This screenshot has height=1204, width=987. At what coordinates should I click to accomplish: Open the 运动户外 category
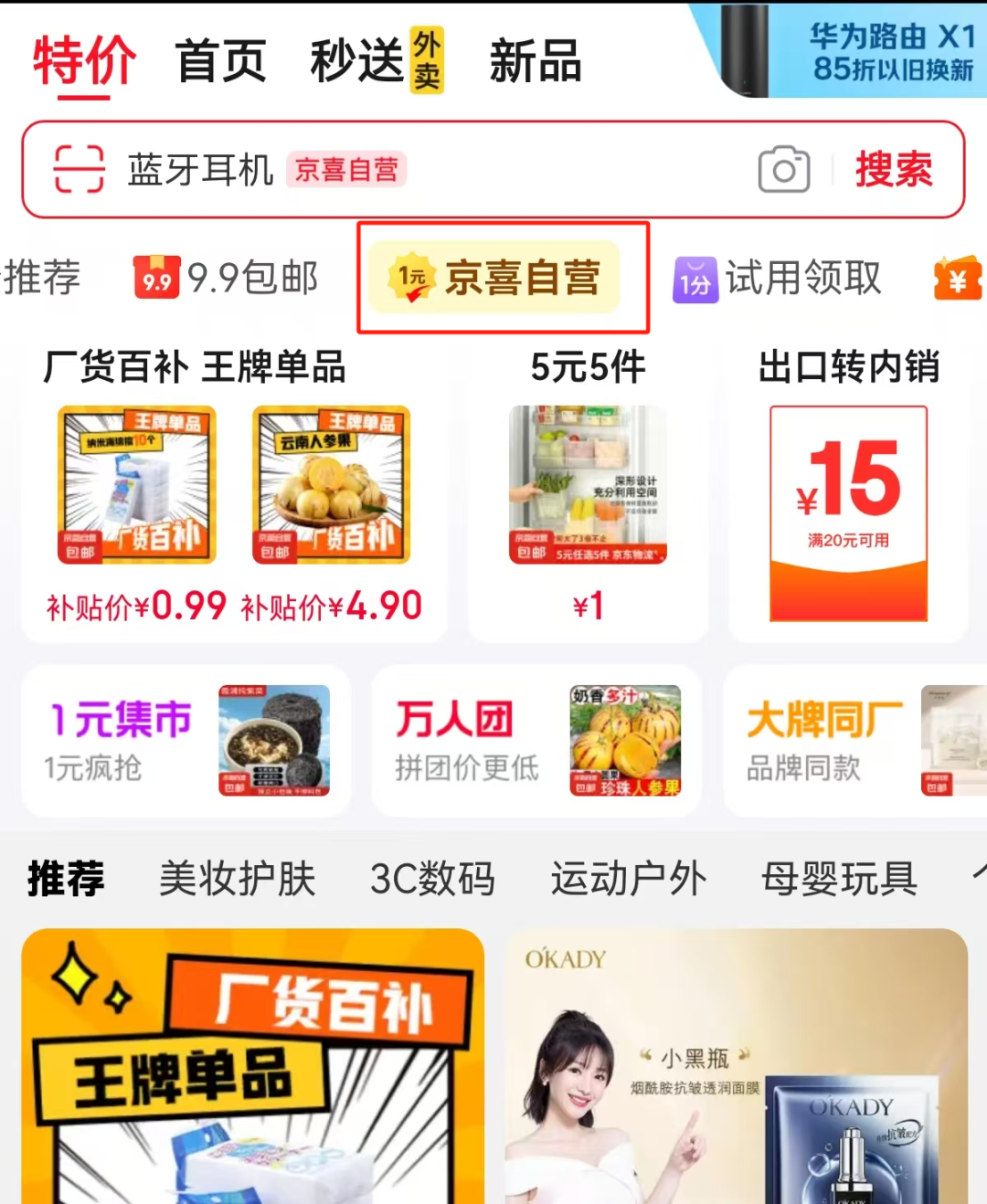[629, 878]
